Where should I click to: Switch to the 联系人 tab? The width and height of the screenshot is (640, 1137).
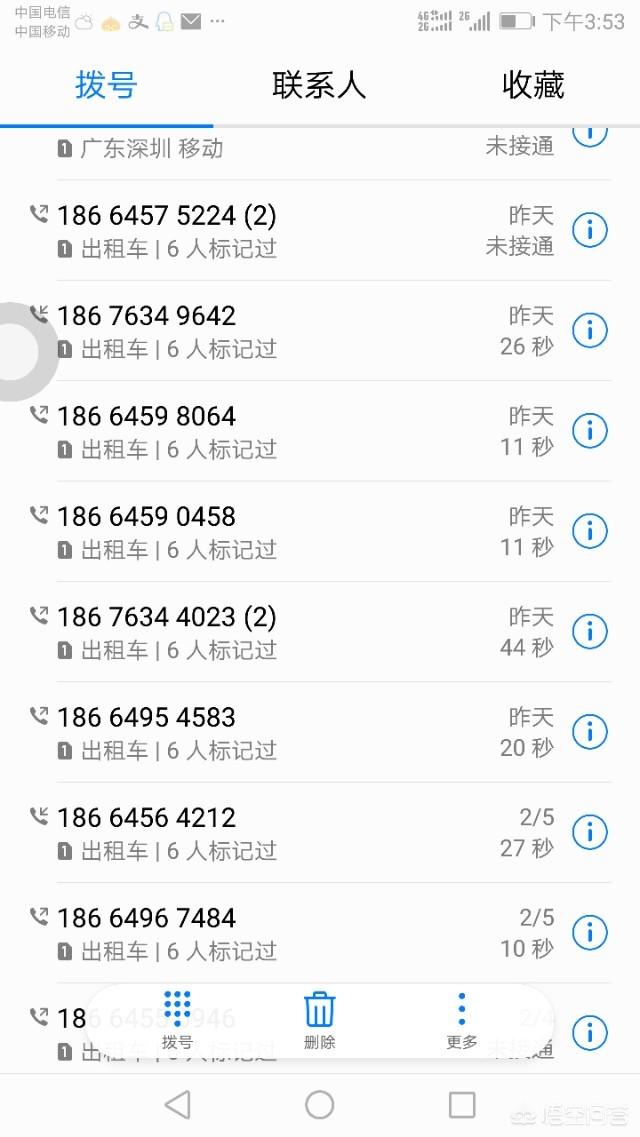pyautogui.click(x=319, y=86)
